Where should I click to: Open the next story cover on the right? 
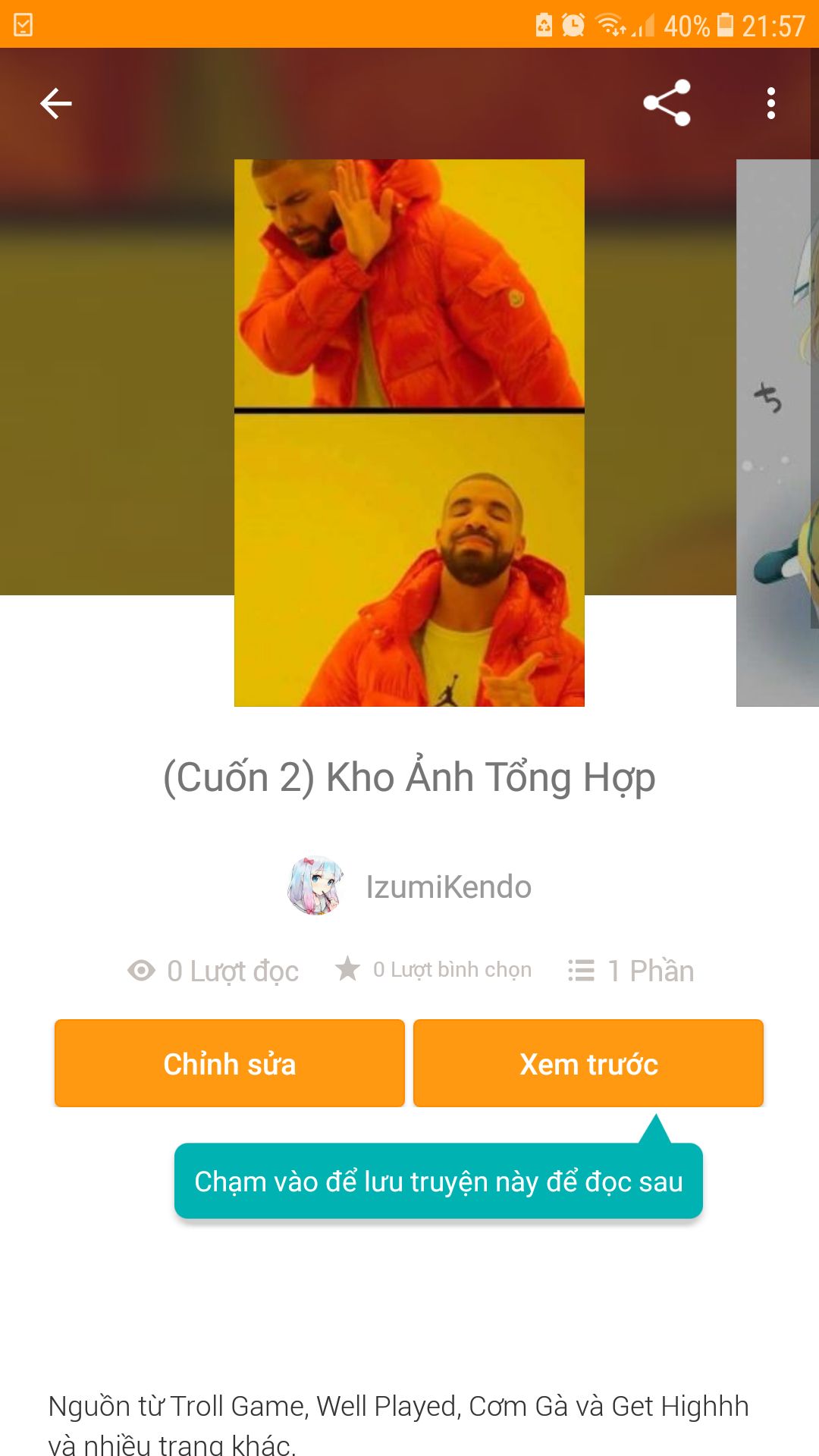(x=778, y=432)
